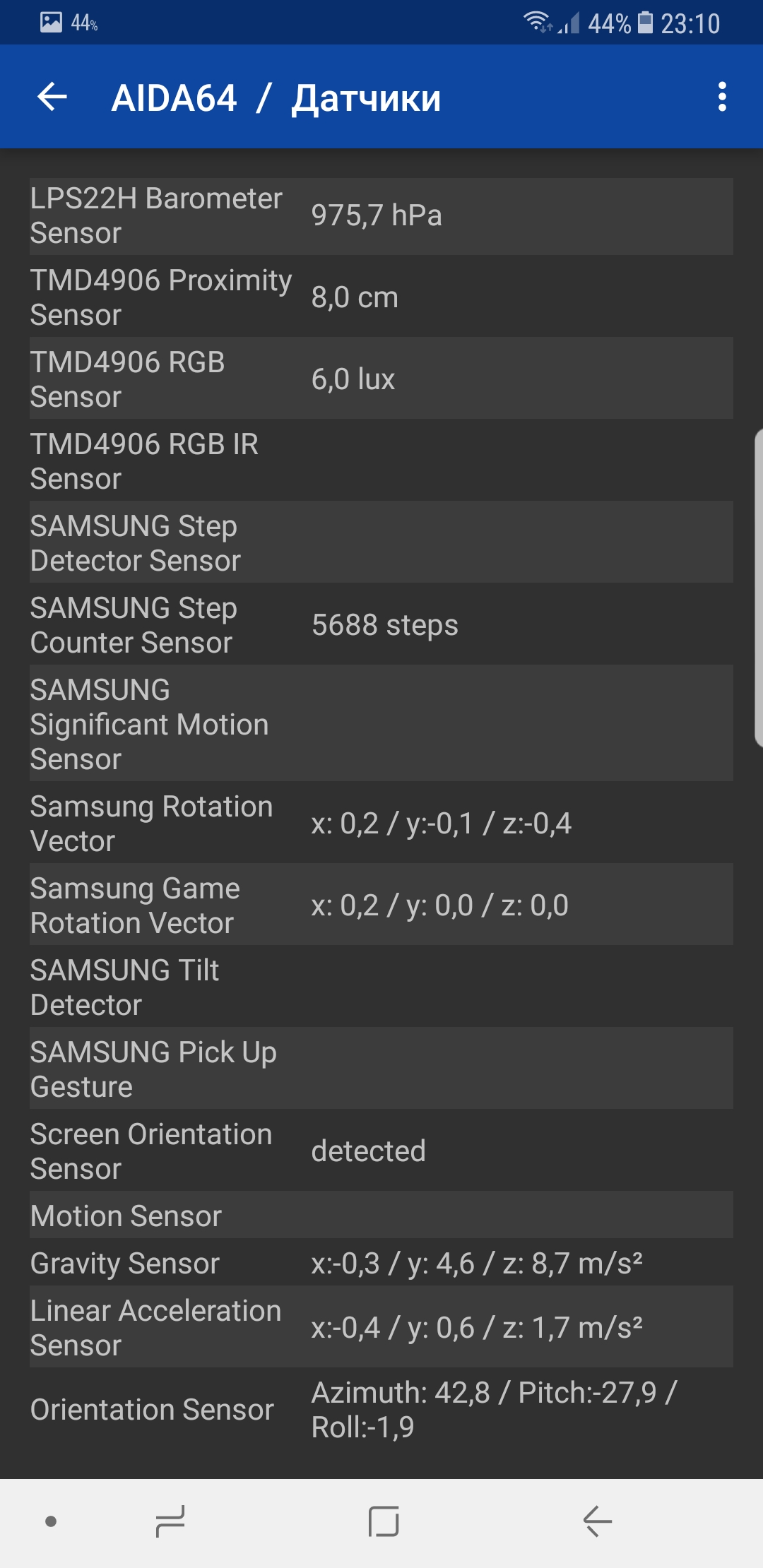Open the three-dot overflow menu

(722, 97)
